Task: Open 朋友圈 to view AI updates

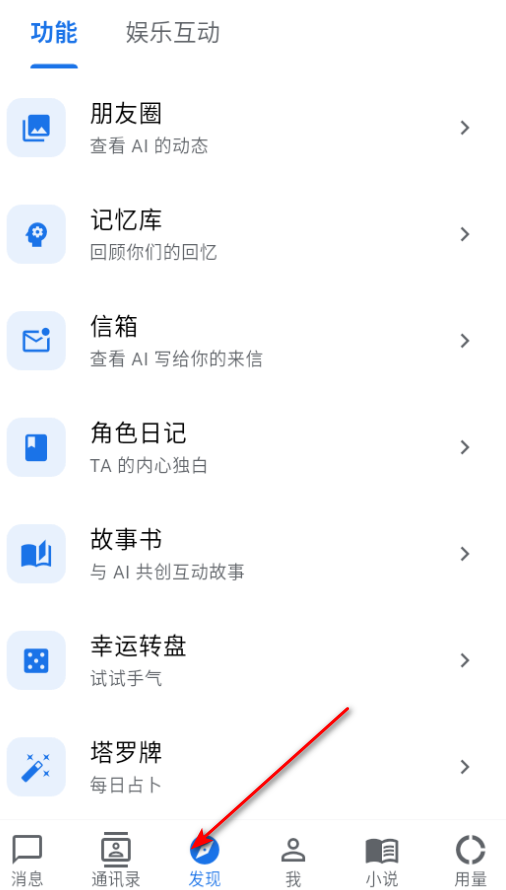Action: (x=253, y=128)
